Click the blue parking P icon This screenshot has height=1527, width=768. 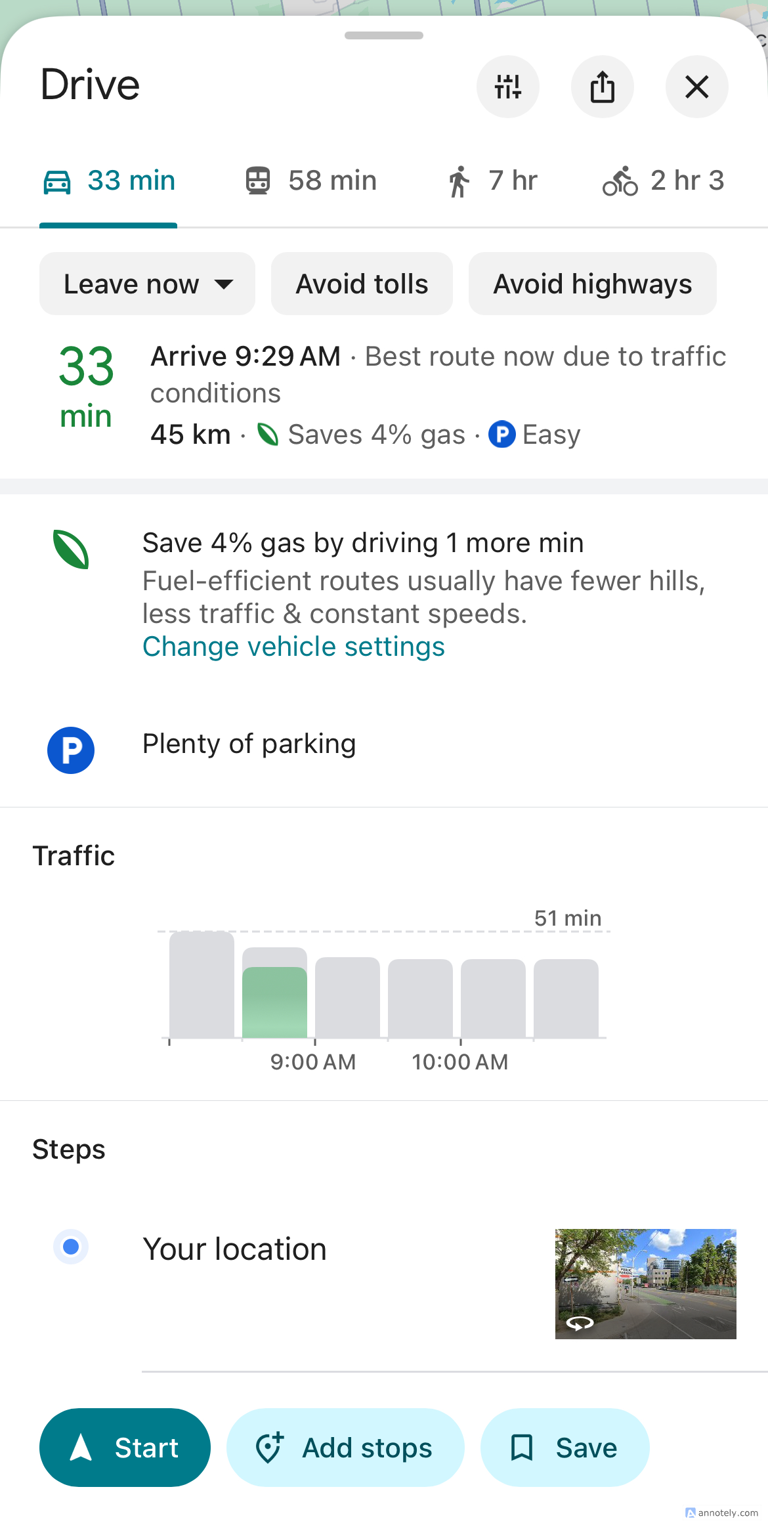70,750
